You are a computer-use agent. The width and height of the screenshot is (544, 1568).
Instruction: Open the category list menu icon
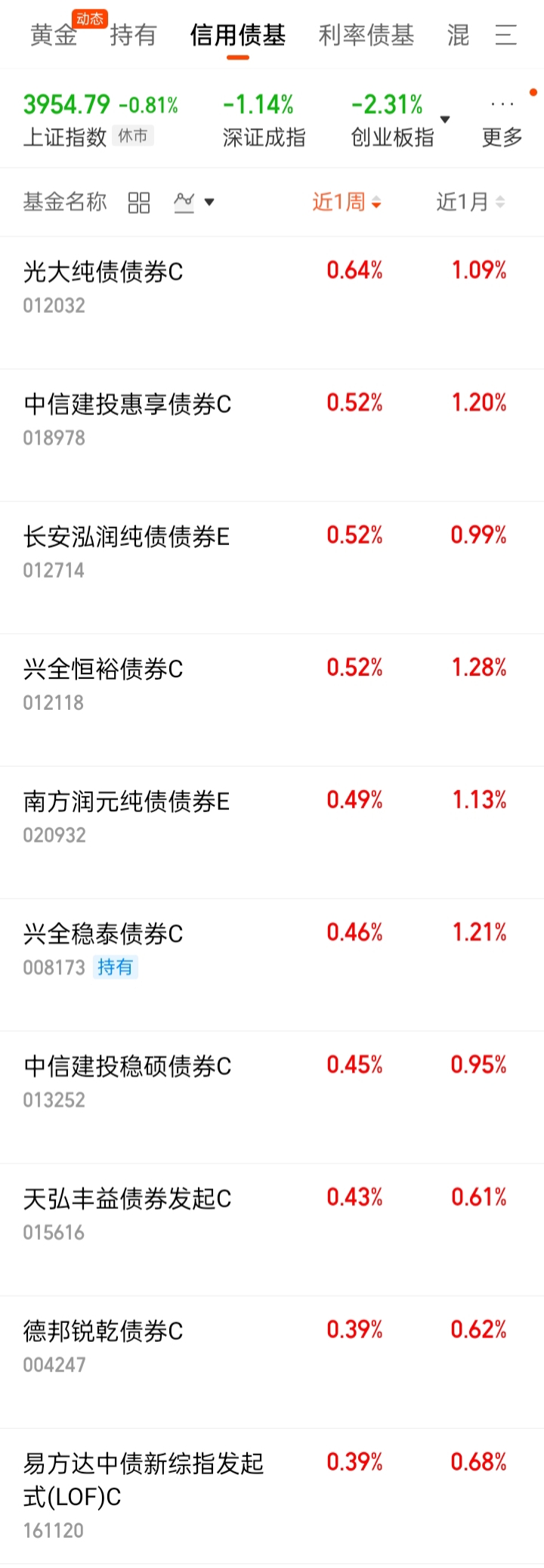pyautogui.click(x=506, y=35)
